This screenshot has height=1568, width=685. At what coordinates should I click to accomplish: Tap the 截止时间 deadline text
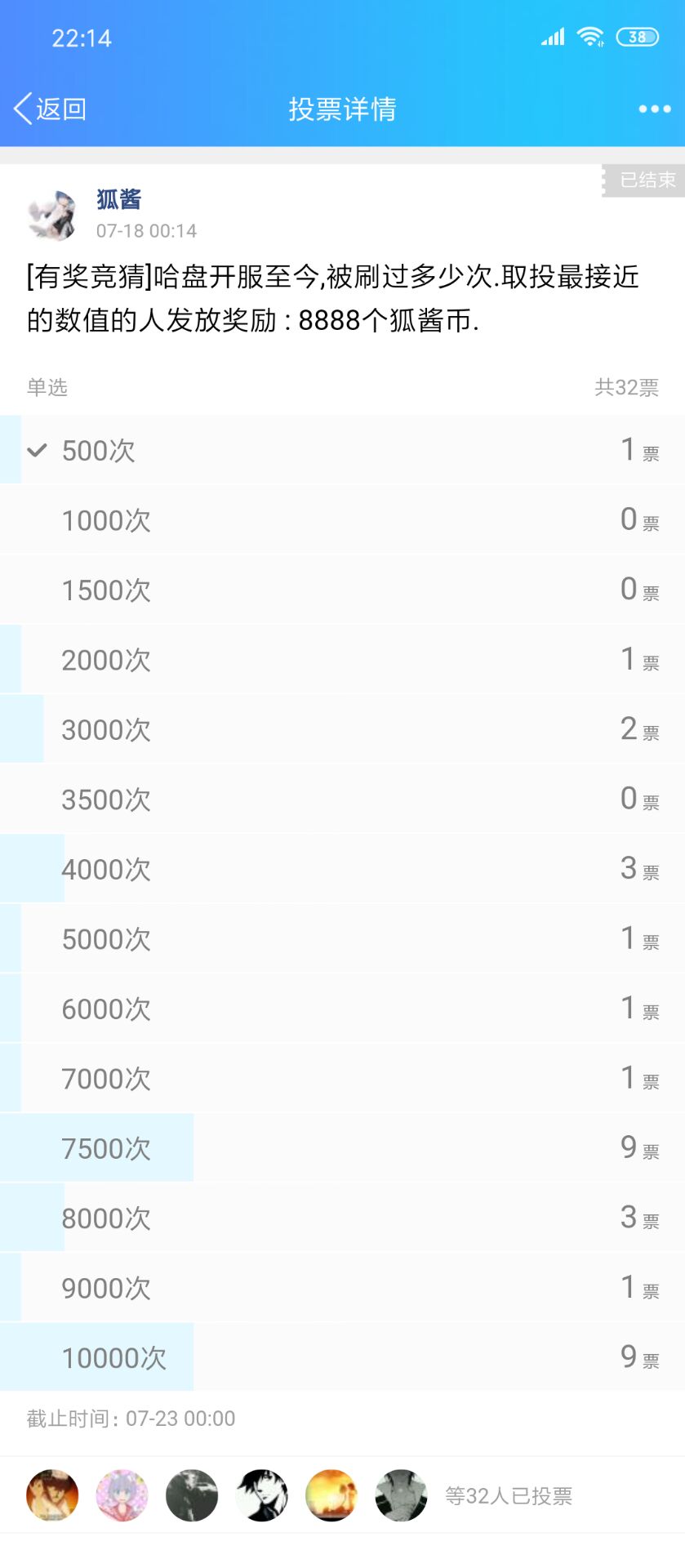click(x=127, y=1419)
